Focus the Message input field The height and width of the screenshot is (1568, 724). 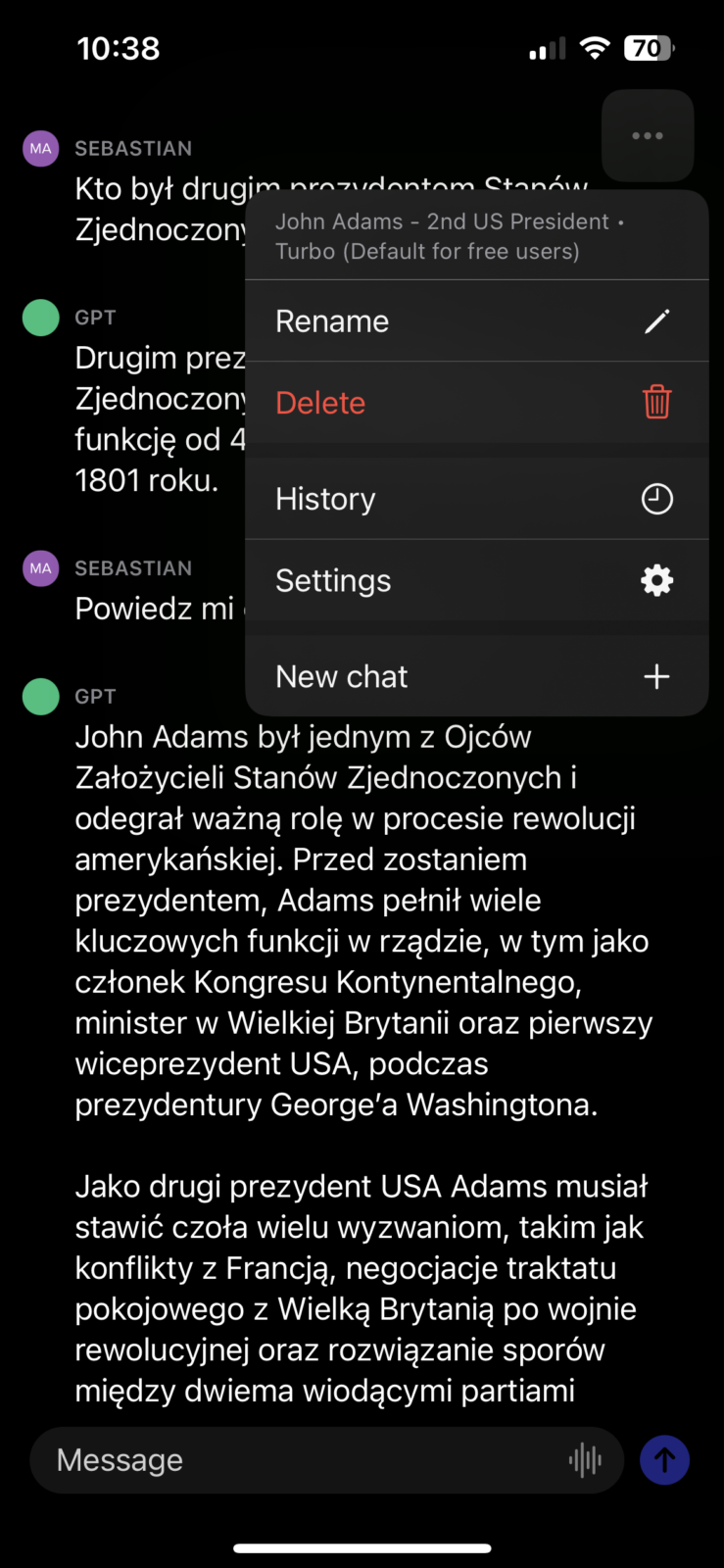tap(294, 1460)
